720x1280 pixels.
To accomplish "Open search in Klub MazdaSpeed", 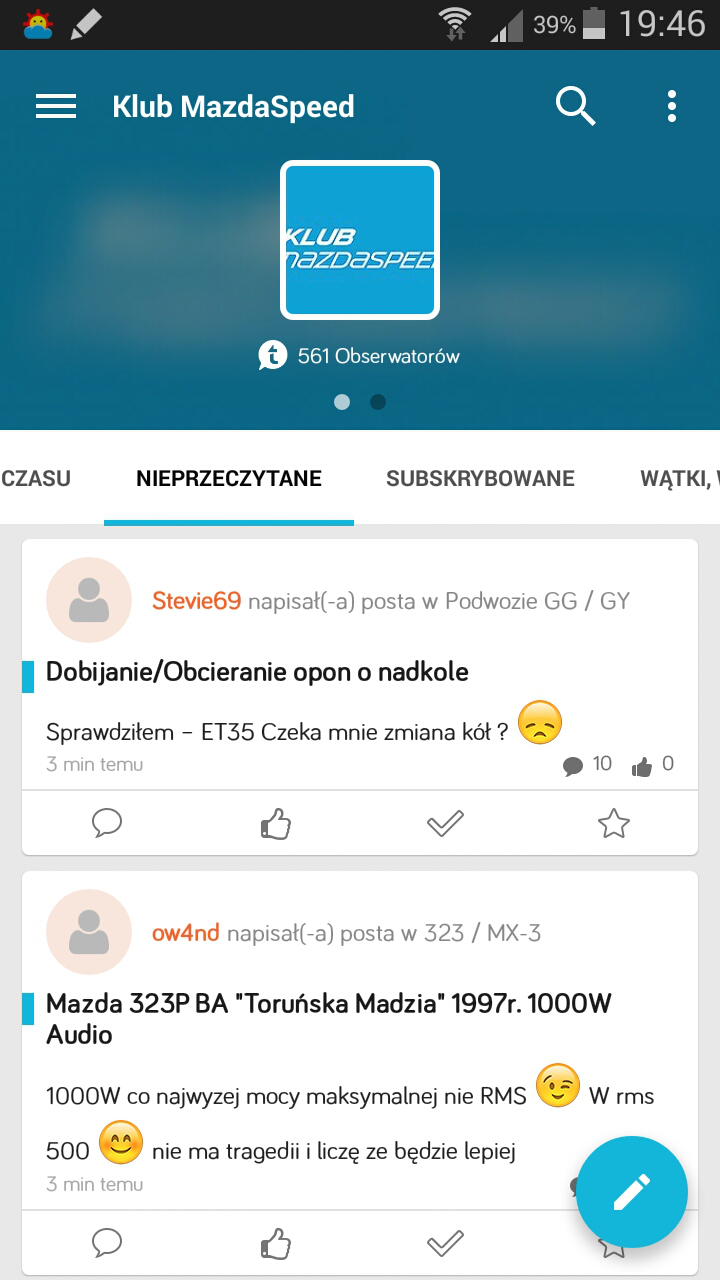I will point(575,106).
